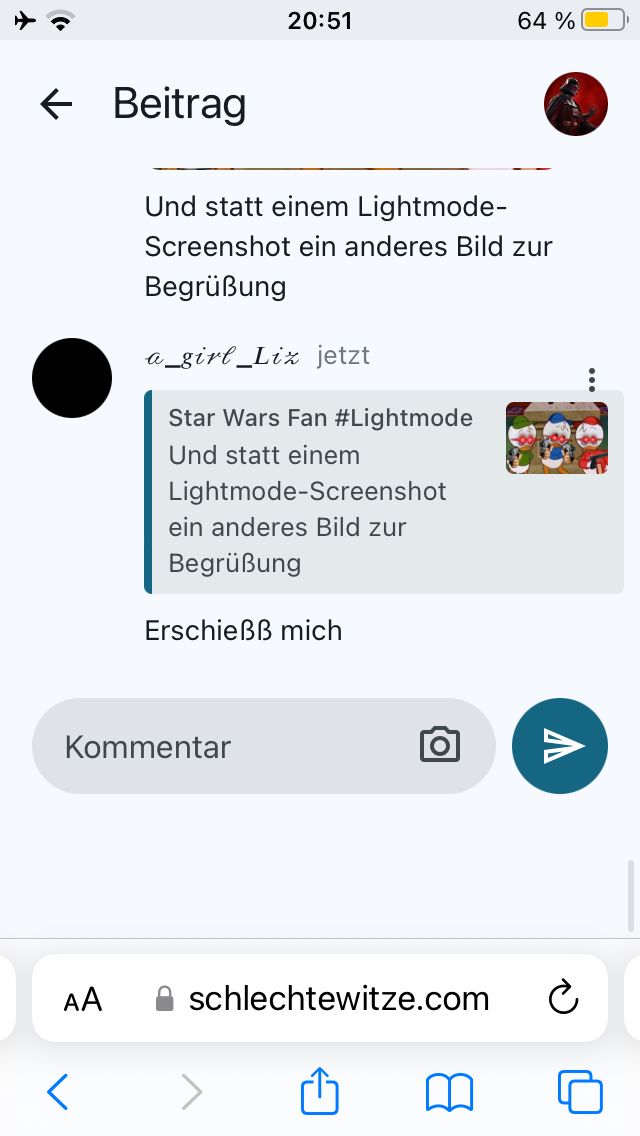This screenshot has width=640, height=1136.
Task: Share this page via Safari
Action: 320,1091
